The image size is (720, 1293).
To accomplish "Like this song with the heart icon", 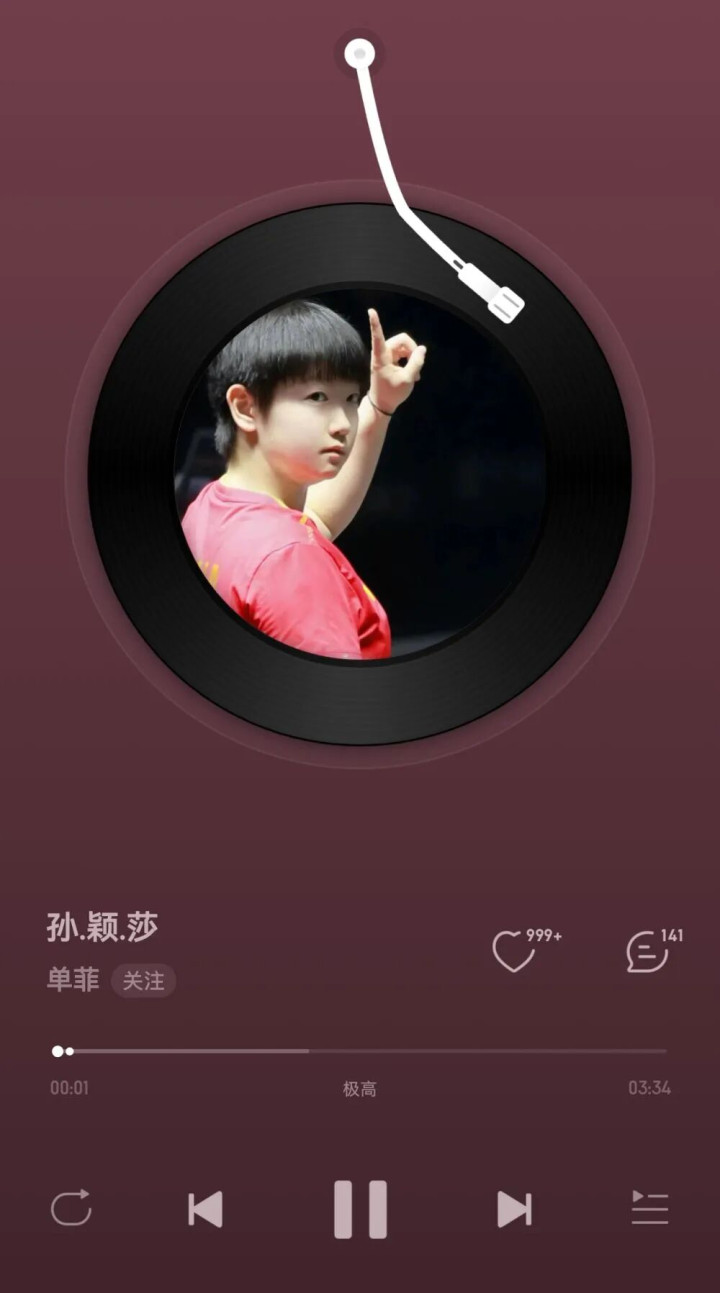I will coord(514,951).
